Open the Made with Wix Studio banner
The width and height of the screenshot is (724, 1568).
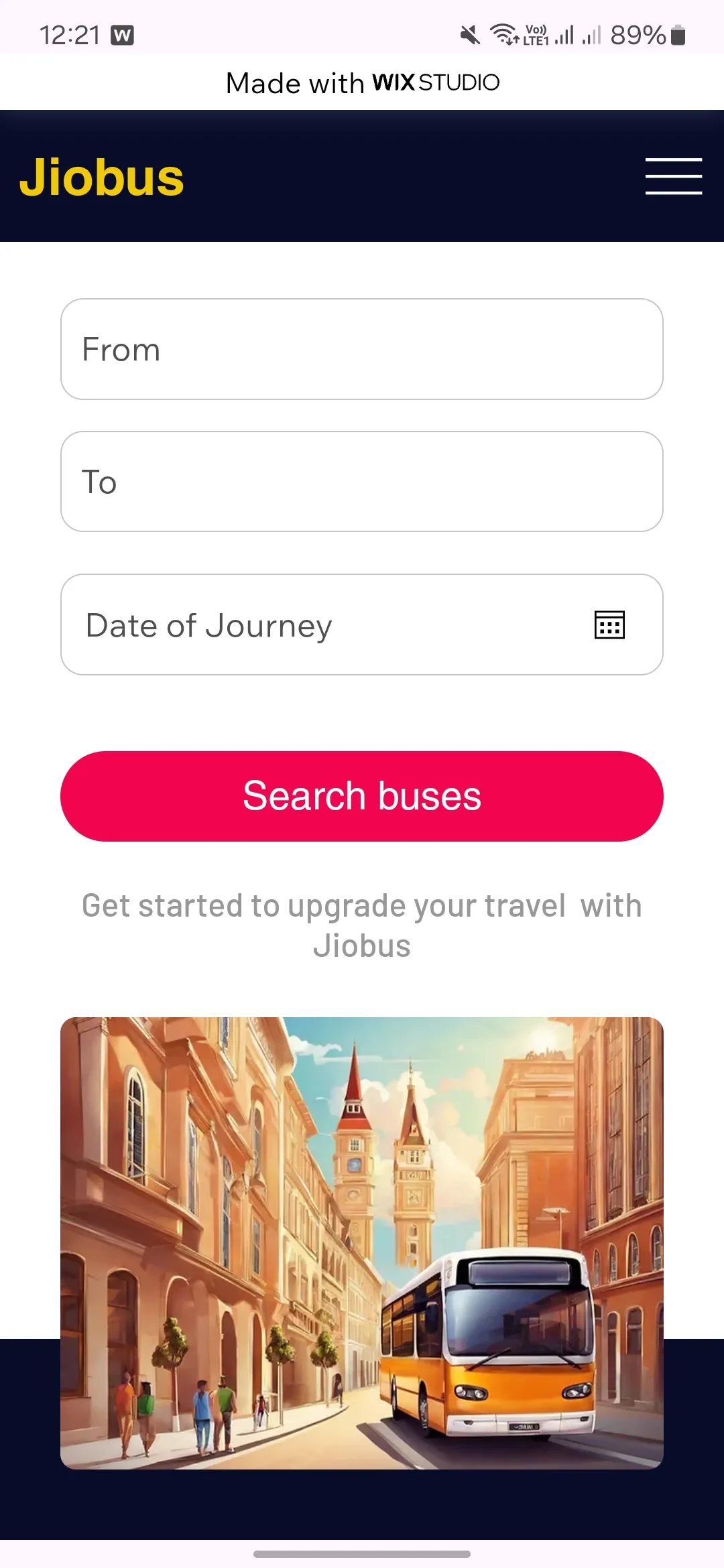(x=362, y=82)
